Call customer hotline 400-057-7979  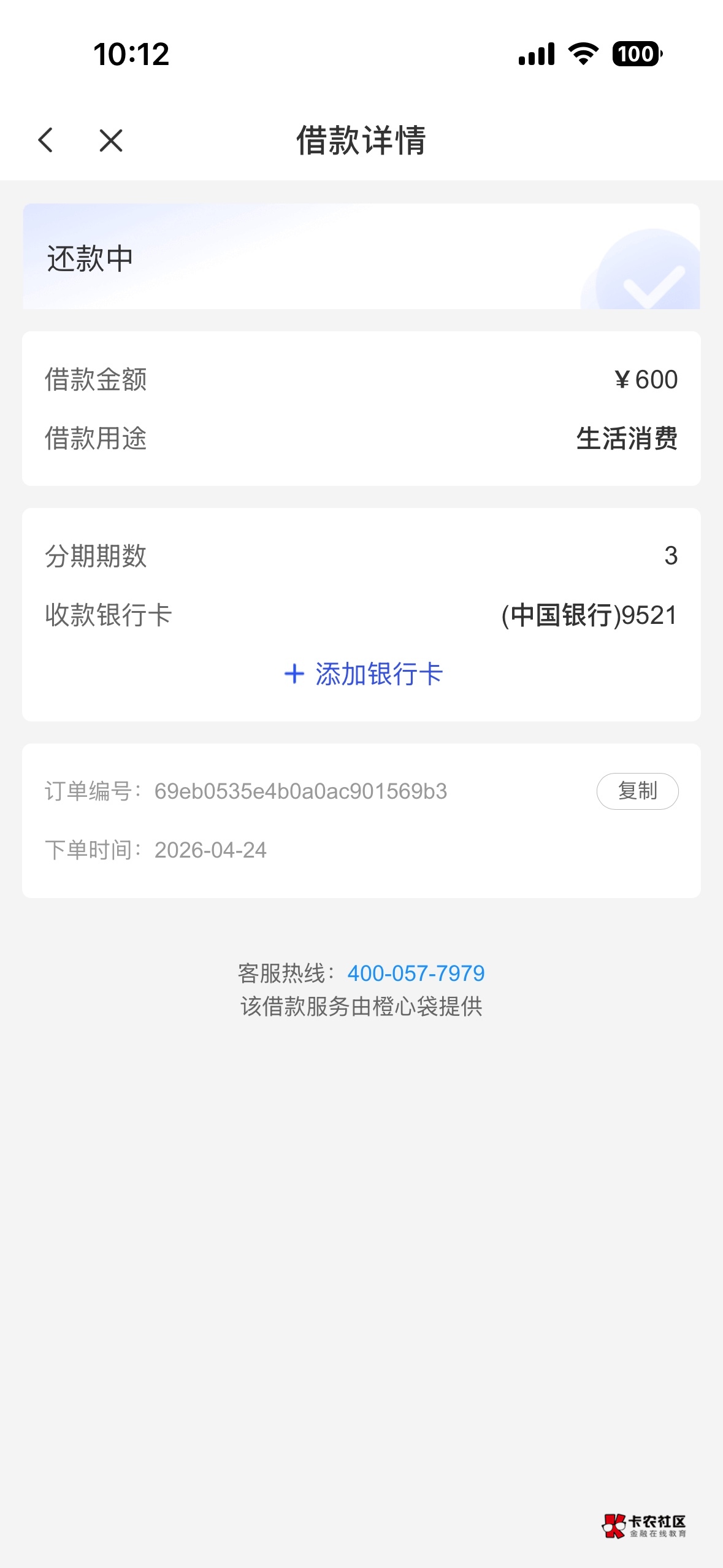(x=416, y=973)
